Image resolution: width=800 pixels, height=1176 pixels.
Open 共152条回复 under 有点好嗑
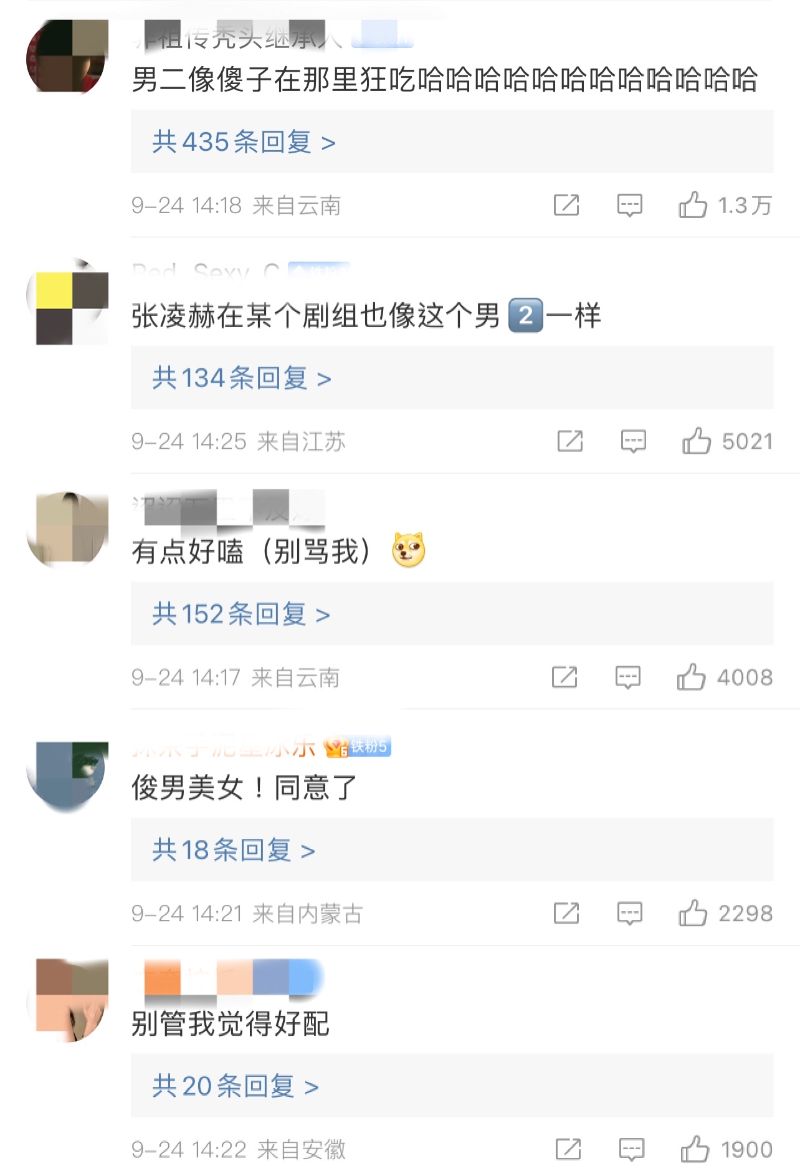[241, 614]
